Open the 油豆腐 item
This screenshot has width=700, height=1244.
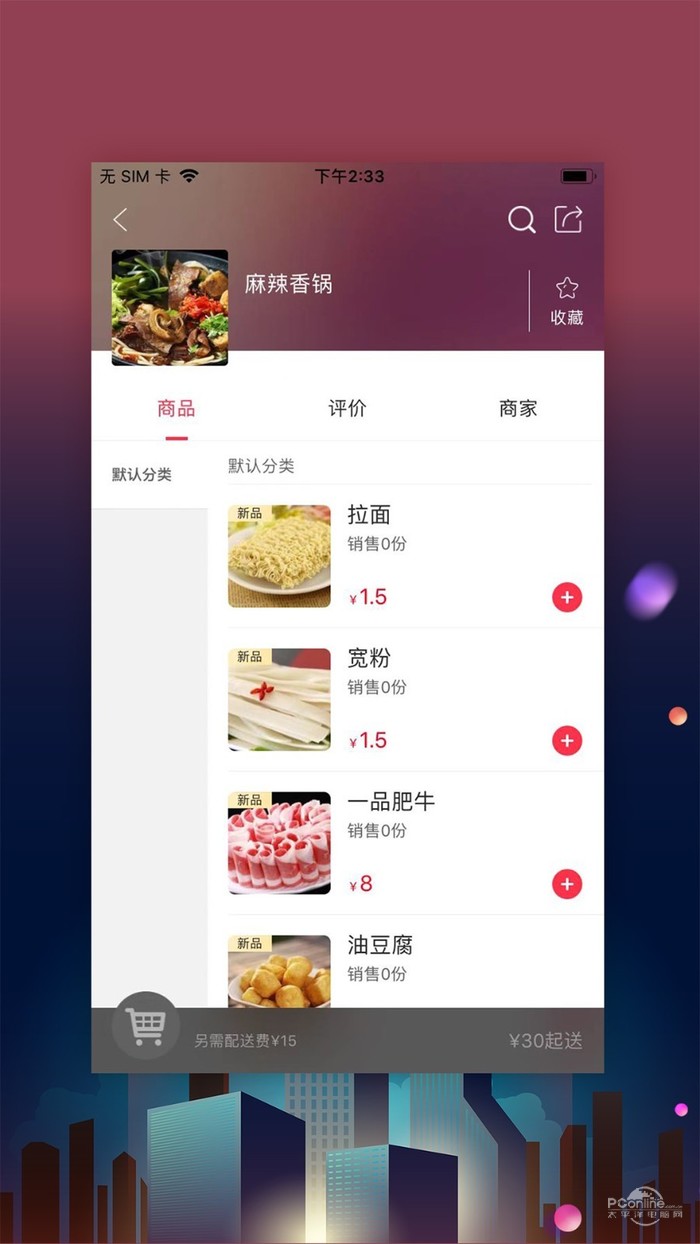(380, 945)
